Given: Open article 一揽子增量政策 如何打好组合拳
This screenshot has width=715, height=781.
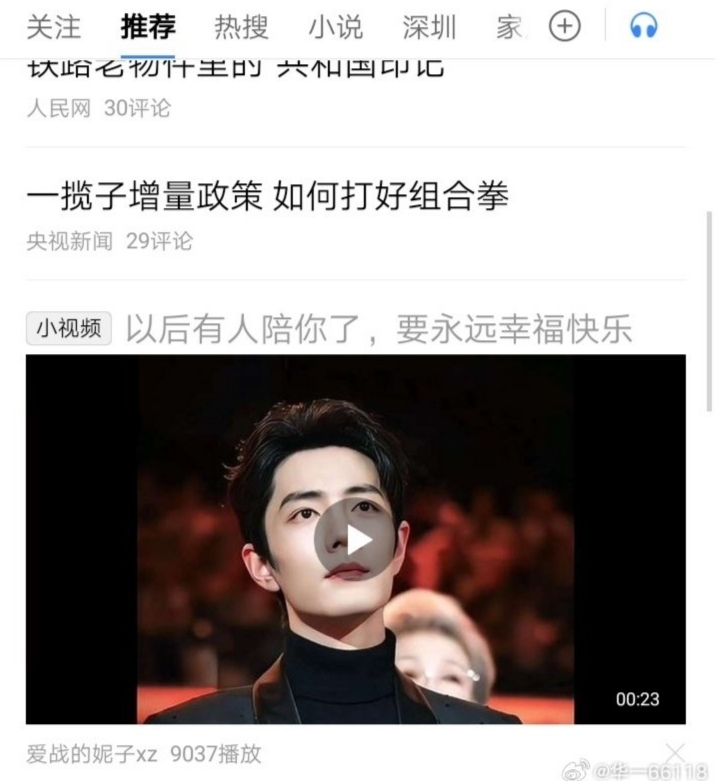Looking at the screenshot, I should point(267,196).
